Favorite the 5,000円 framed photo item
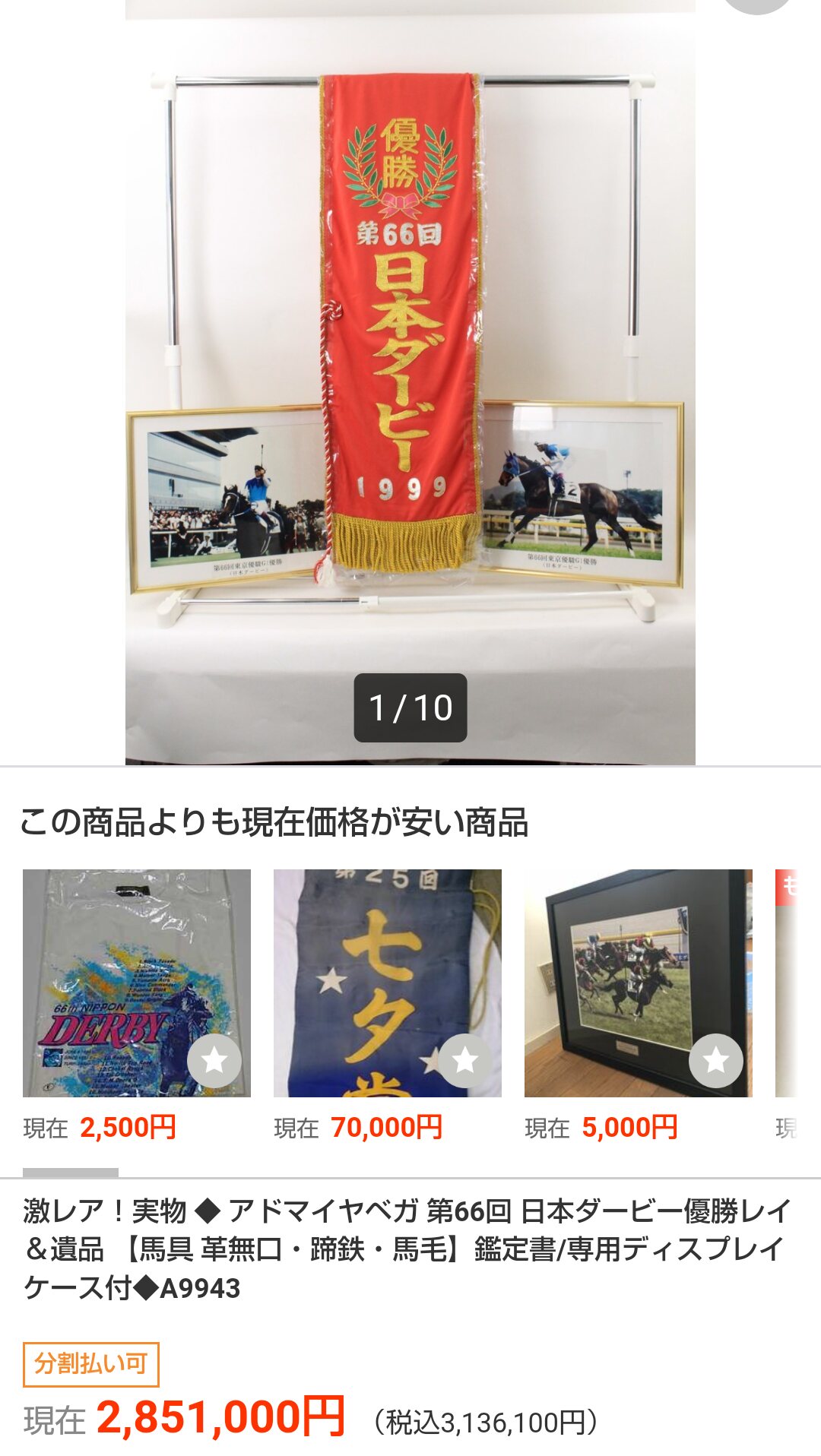Screen dimensions: 821x1456 (716, 1060)
